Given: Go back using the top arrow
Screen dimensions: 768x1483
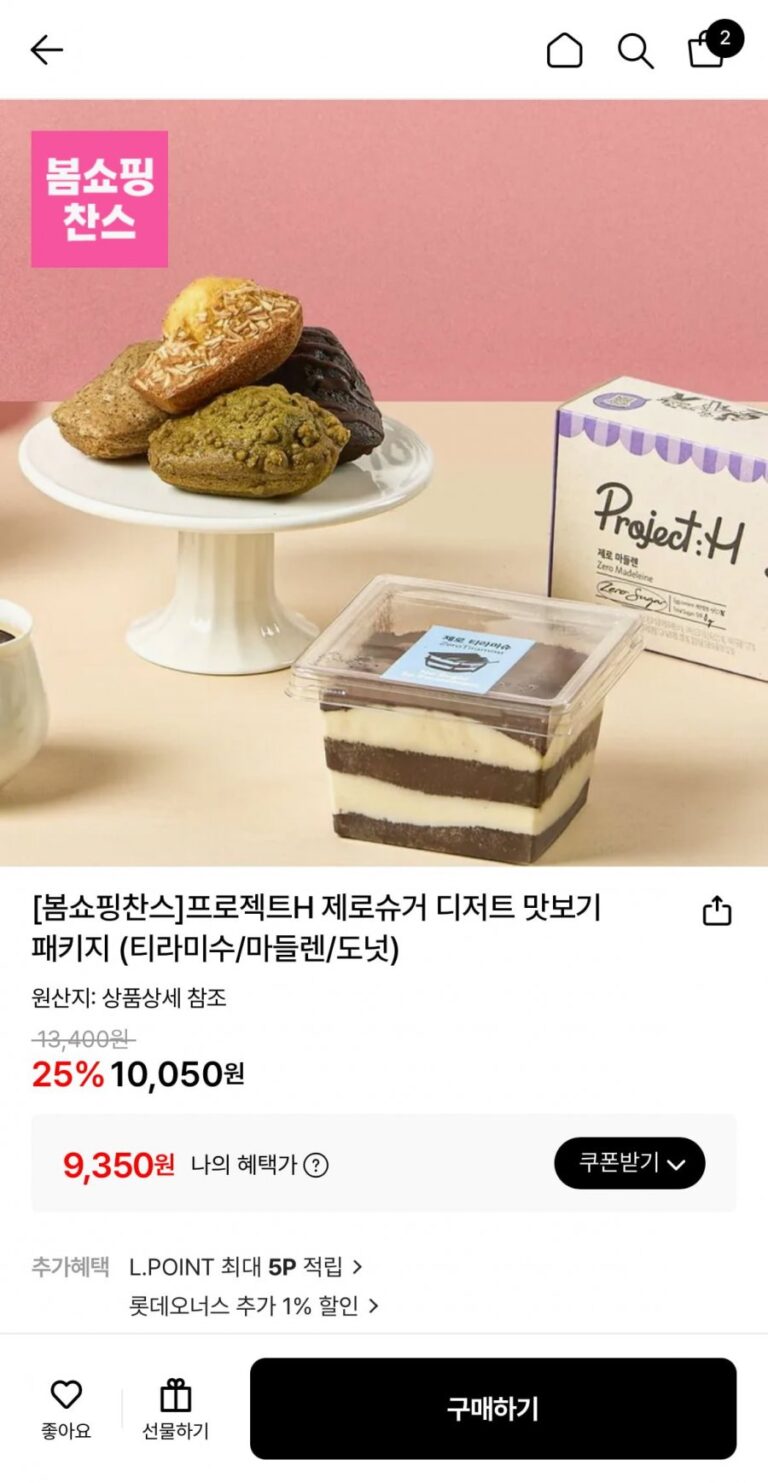Looking at the screenshot, I should (46, 50).
